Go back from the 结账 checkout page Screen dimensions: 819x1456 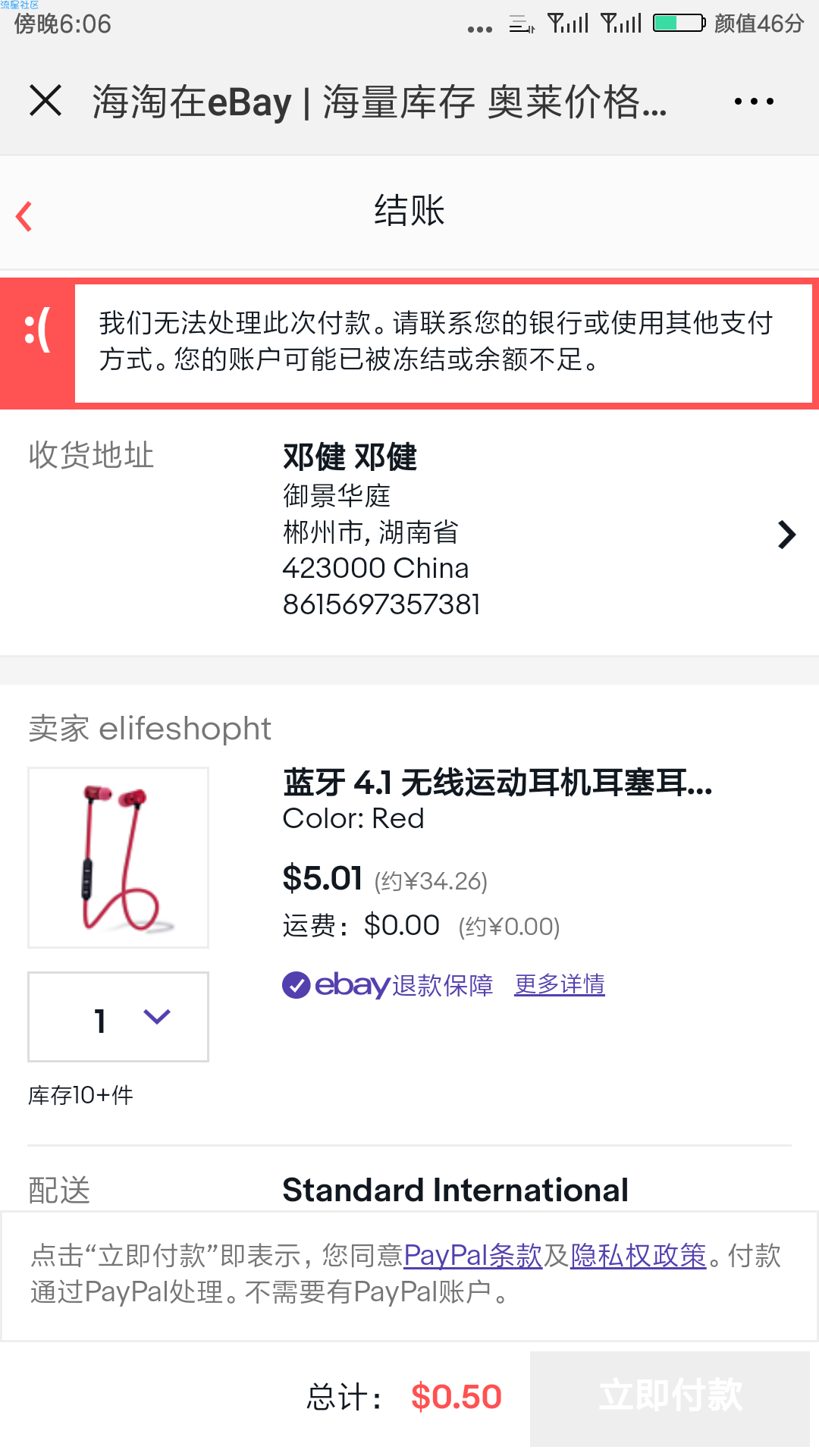coord(25,216)
